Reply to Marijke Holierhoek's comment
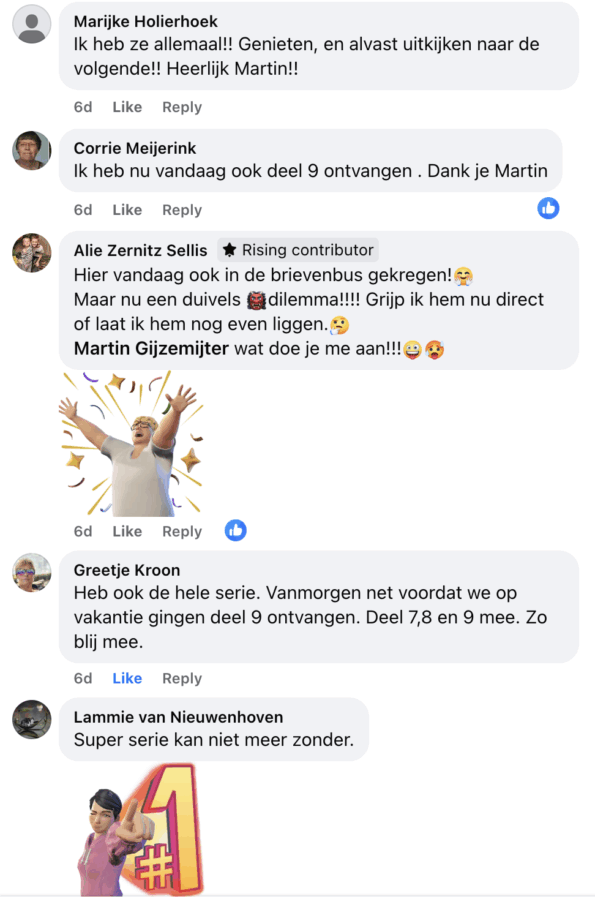The image size is (595, 899). [182, 107]
